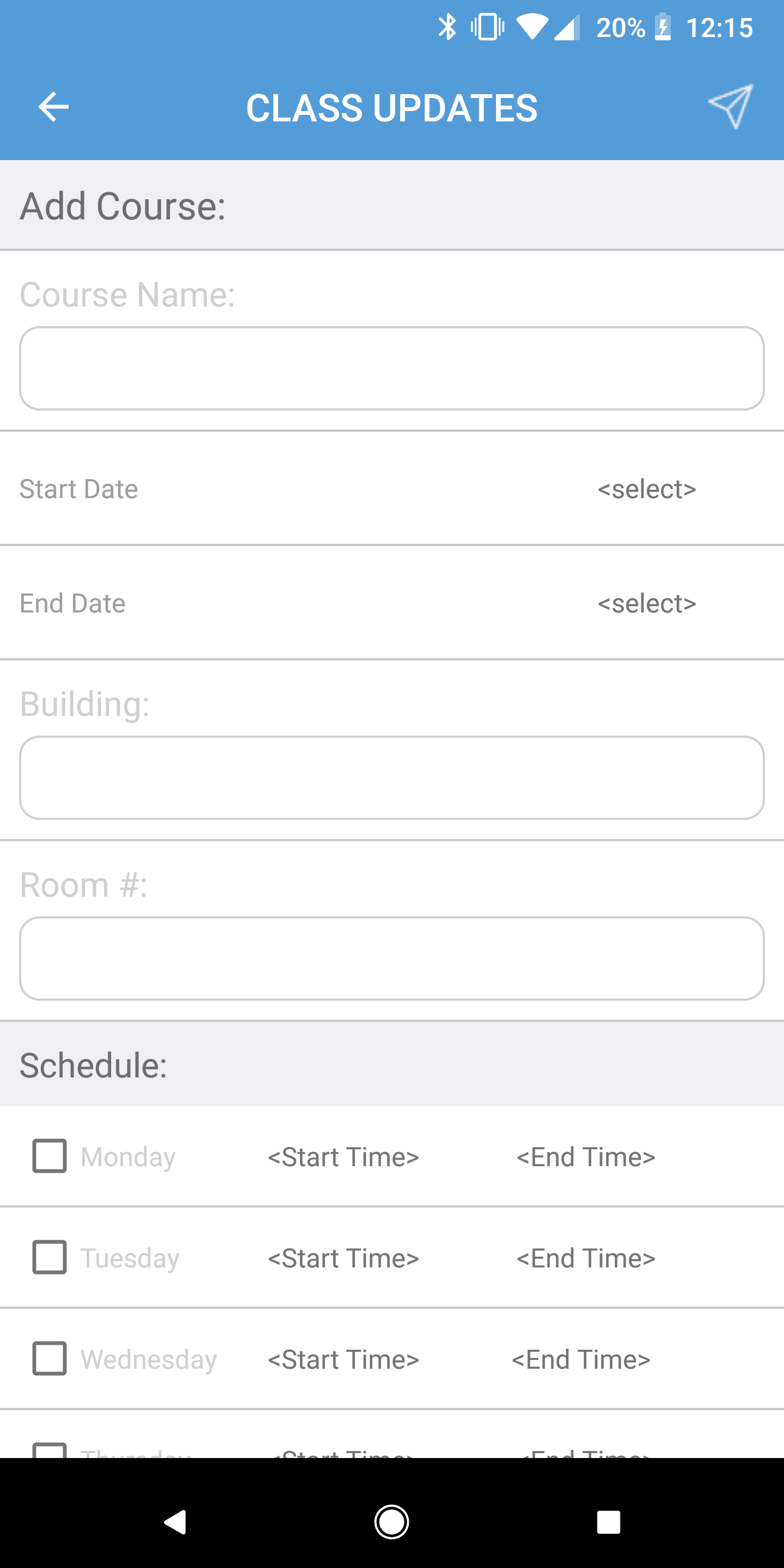Focus the Course Name field
The height and width of the screenshot is (1568, 784).
click(x=392, y=368)
